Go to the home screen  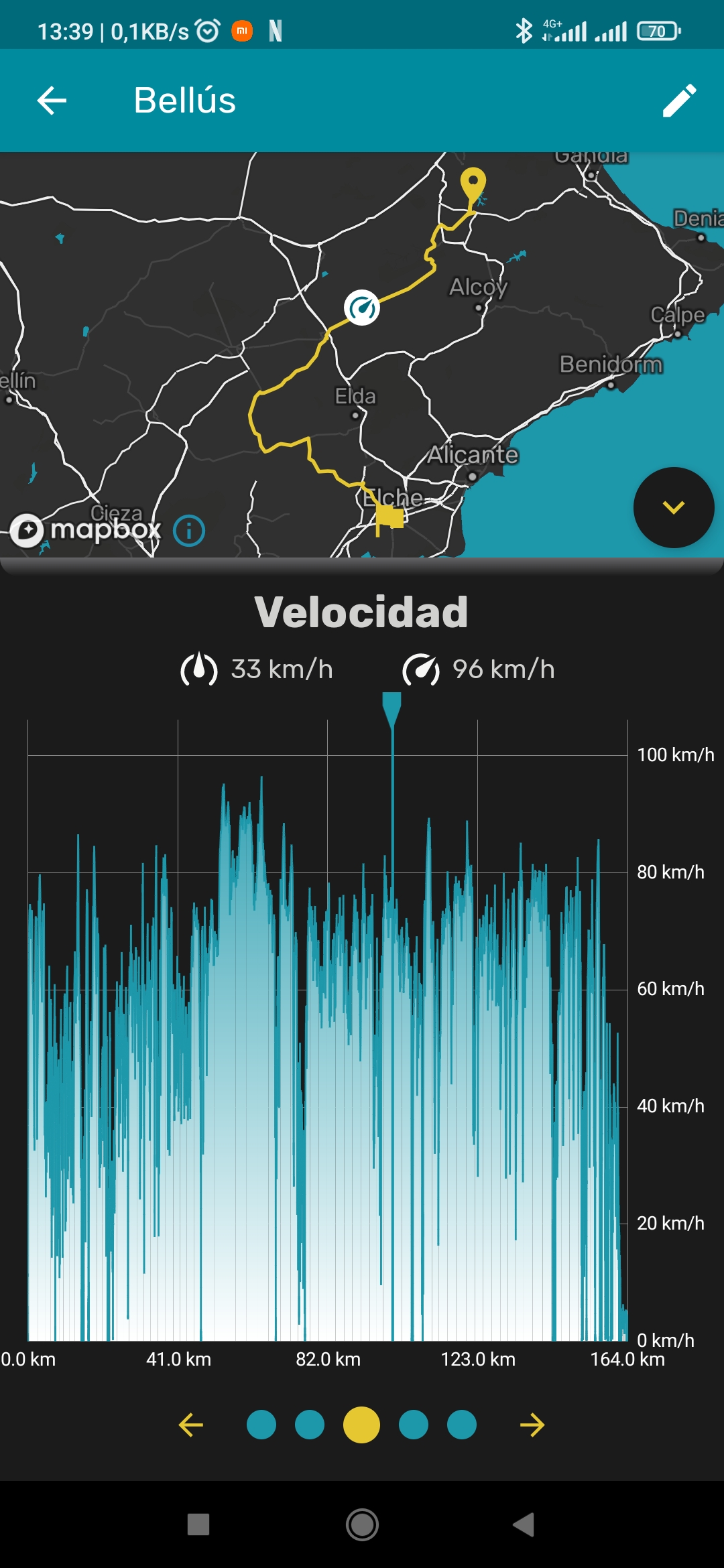point(362,1524)
